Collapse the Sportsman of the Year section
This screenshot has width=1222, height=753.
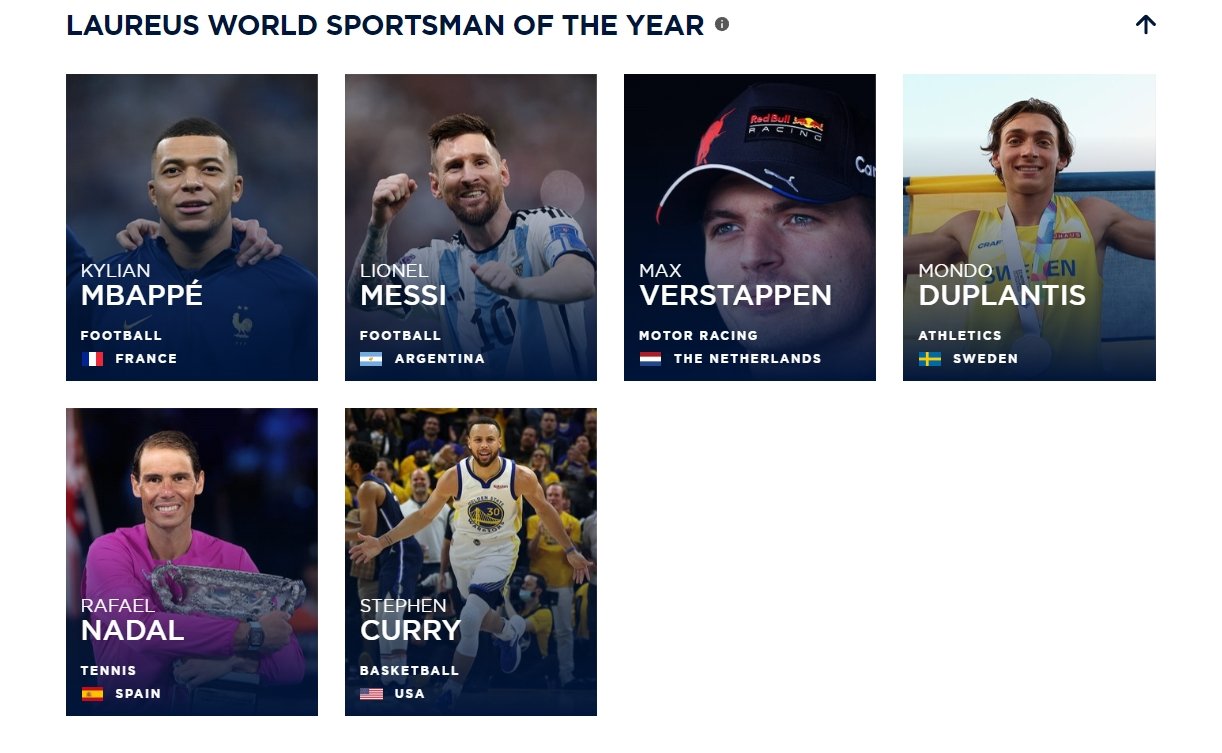click(1146, 25)
